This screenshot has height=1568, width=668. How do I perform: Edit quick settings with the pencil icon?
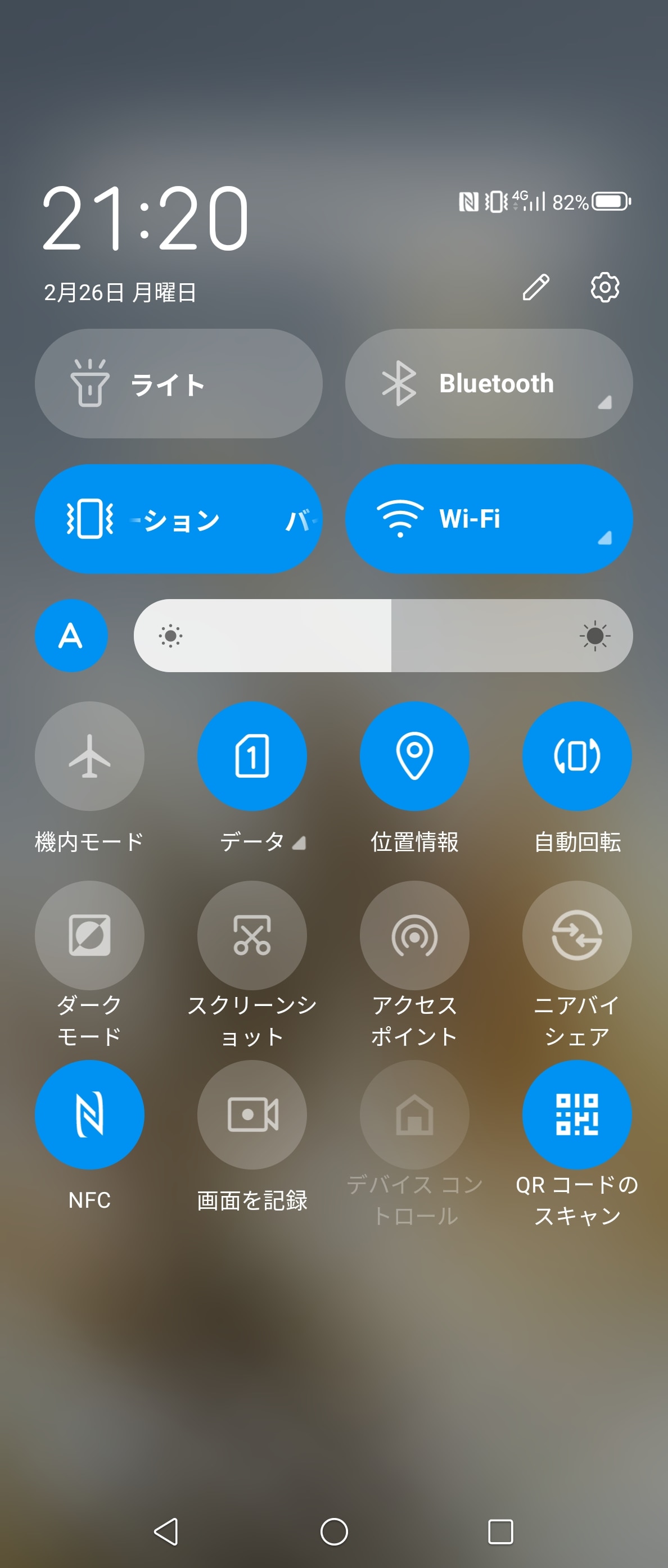536,287
